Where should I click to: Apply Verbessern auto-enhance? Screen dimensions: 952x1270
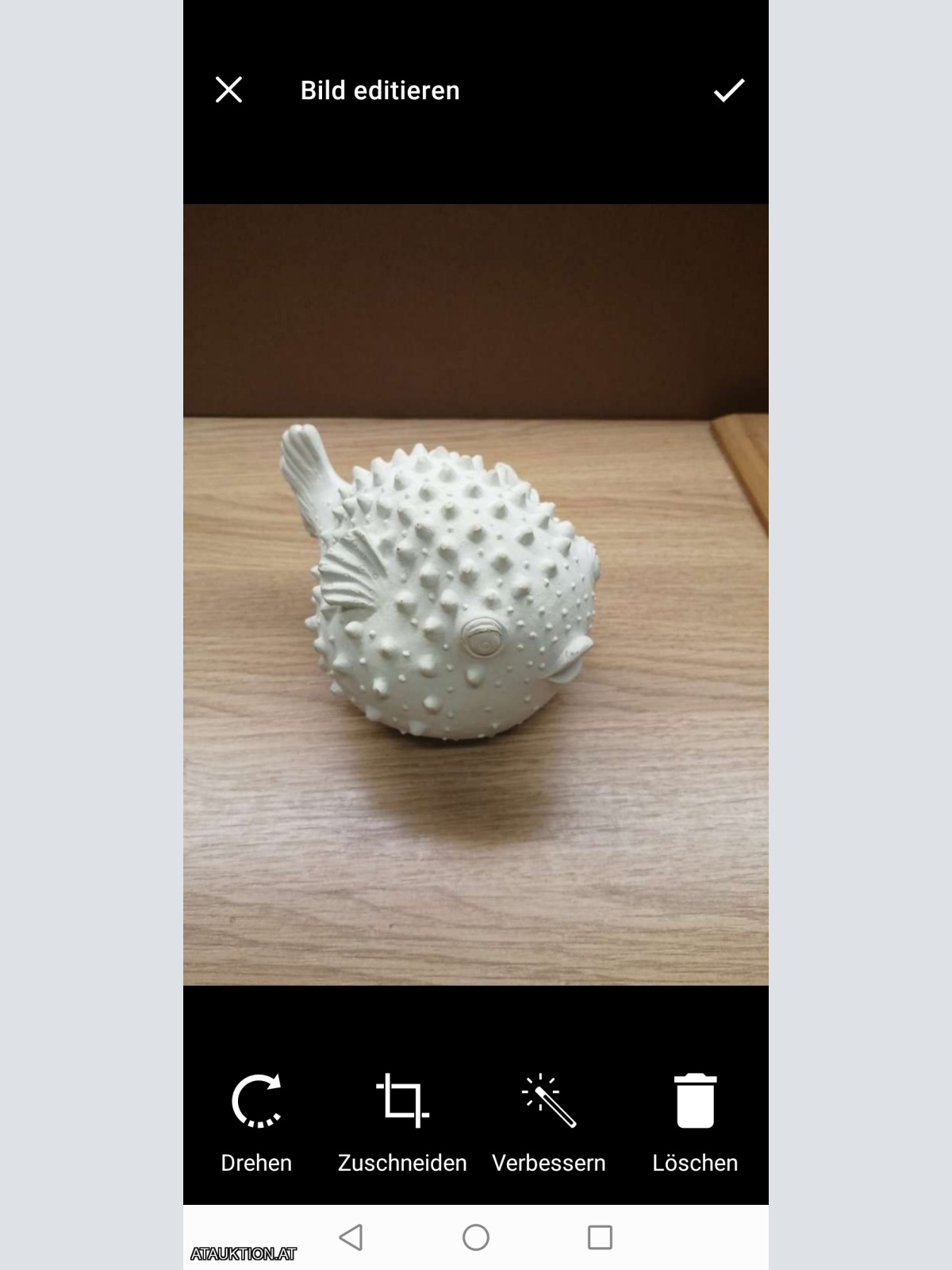pos(548,1120)
